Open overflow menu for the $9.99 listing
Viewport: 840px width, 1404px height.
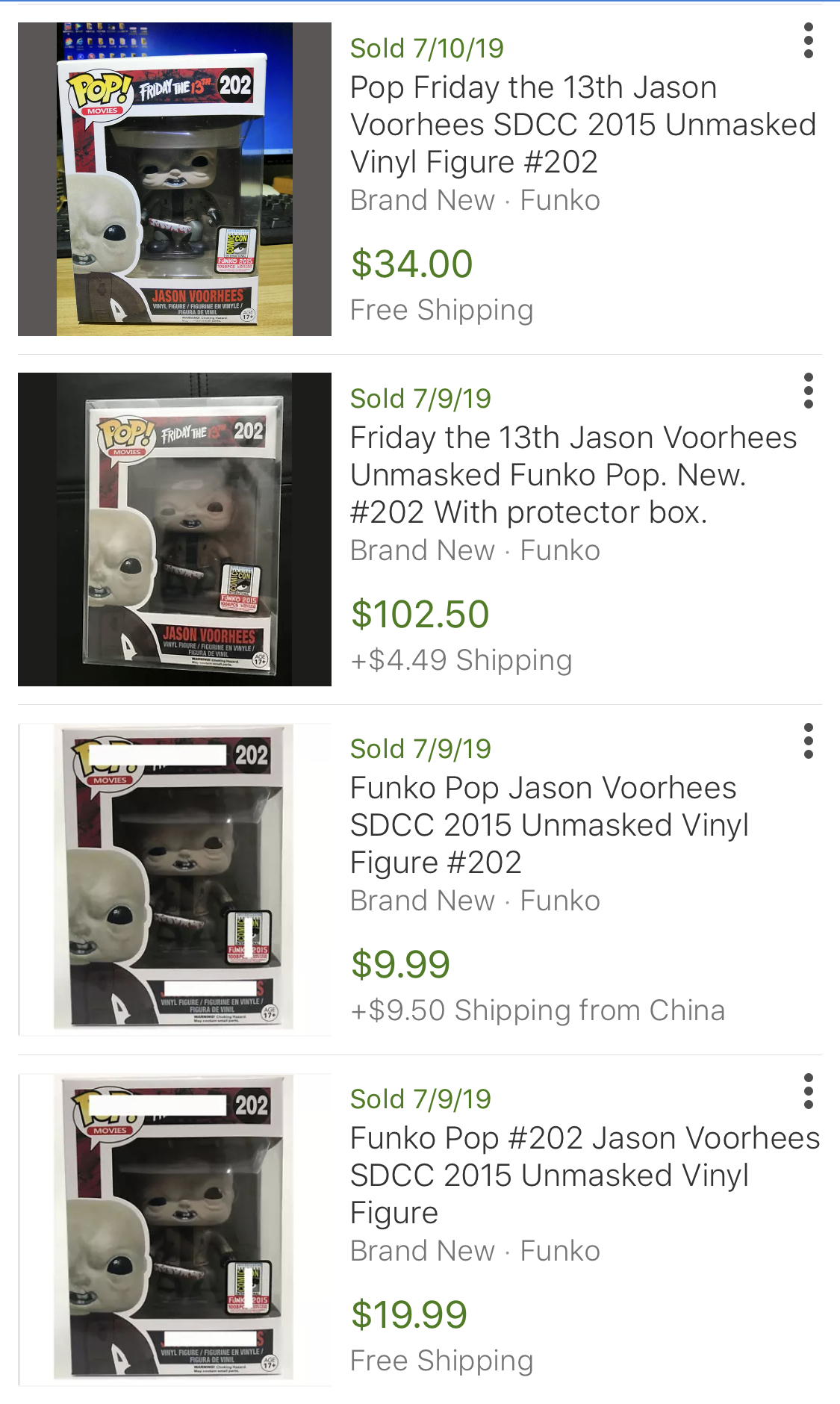pyautogui.click(x=808, y=741)
